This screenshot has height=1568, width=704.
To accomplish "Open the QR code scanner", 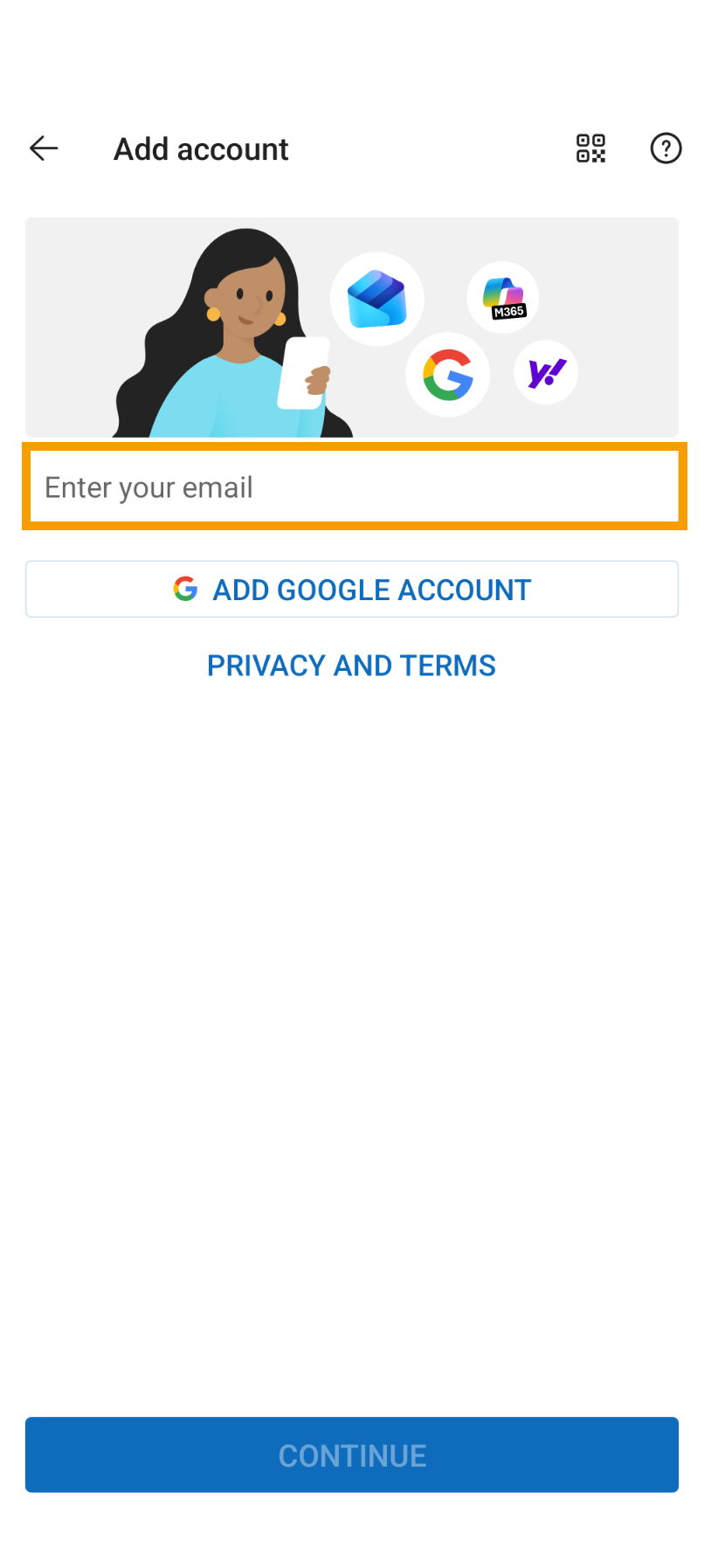I will coord(590,149).
